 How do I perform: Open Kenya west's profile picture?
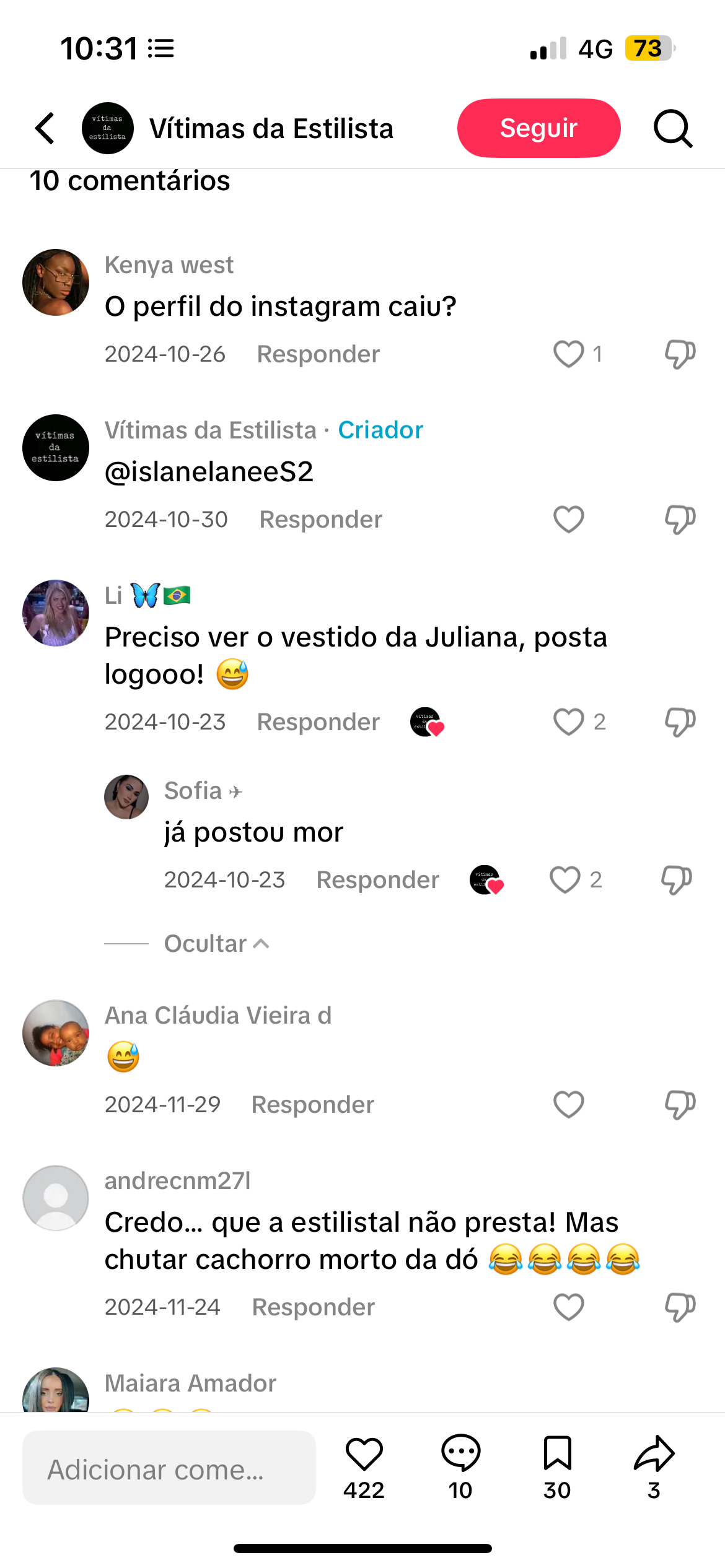click(56, 282)
